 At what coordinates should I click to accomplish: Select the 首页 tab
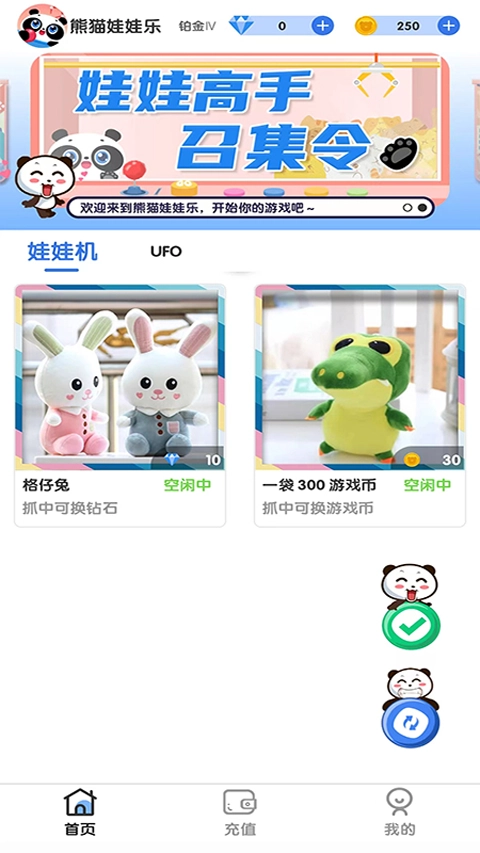[80, 813]
